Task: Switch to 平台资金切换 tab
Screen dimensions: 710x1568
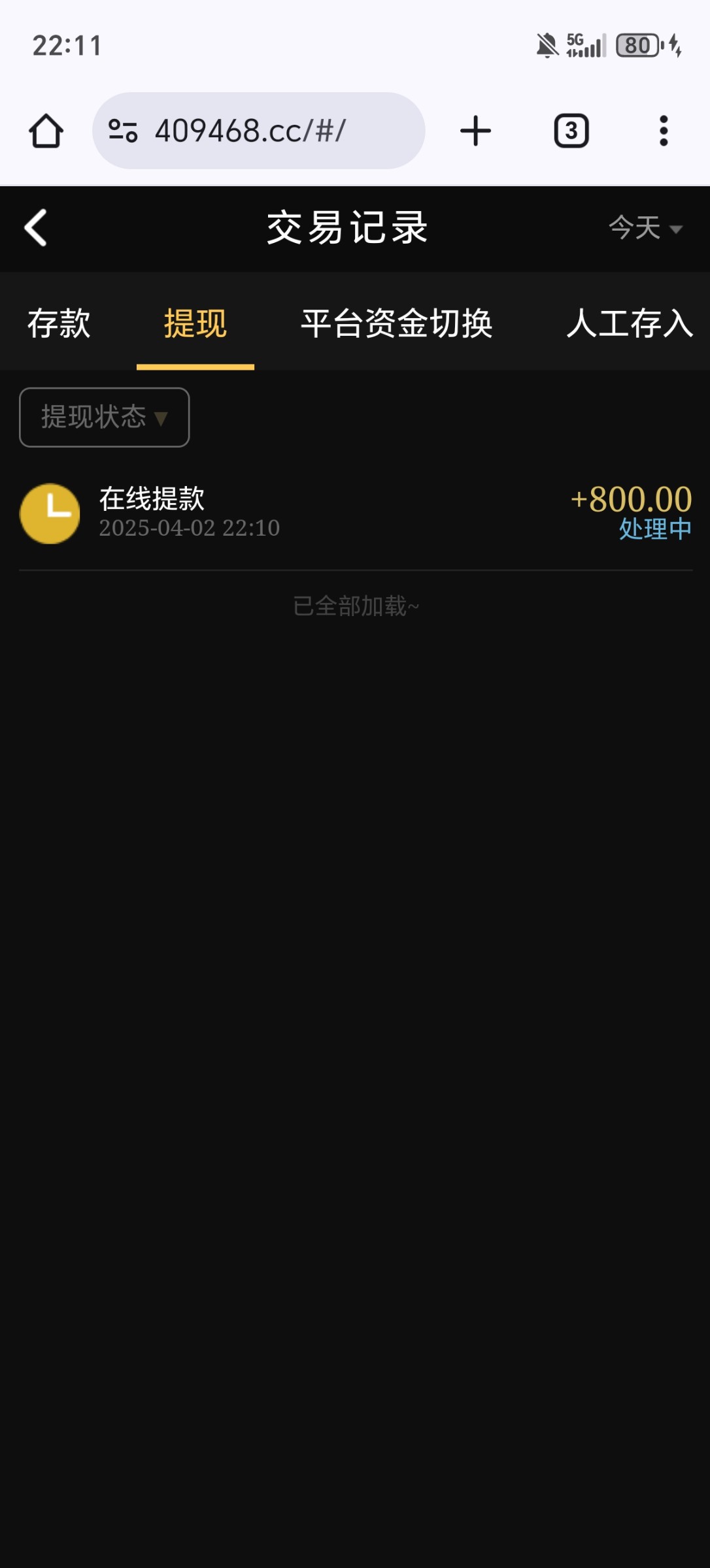Action: (396, 323)
